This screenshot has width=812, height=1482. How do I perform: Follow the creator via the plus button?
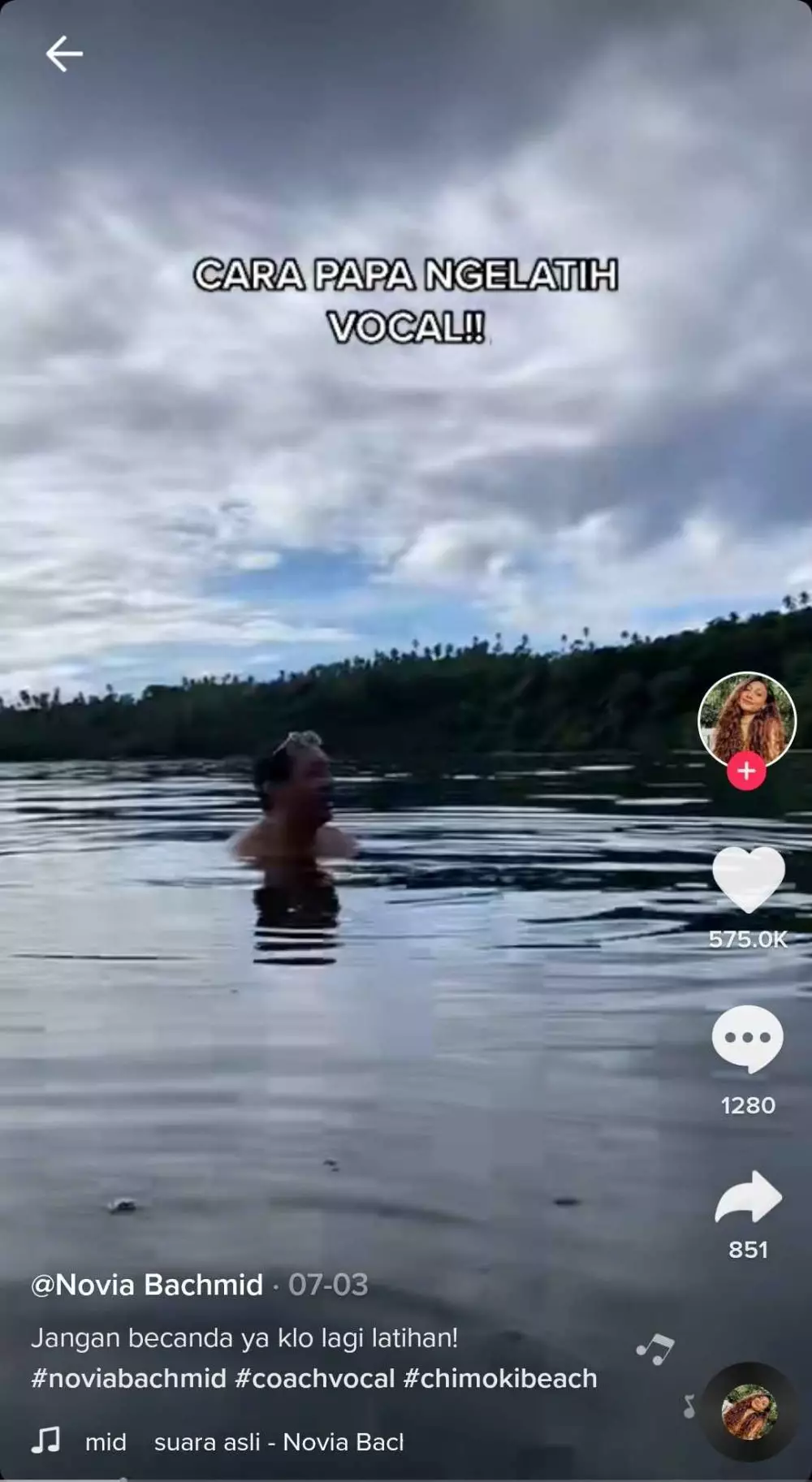(x=747, y=771)
